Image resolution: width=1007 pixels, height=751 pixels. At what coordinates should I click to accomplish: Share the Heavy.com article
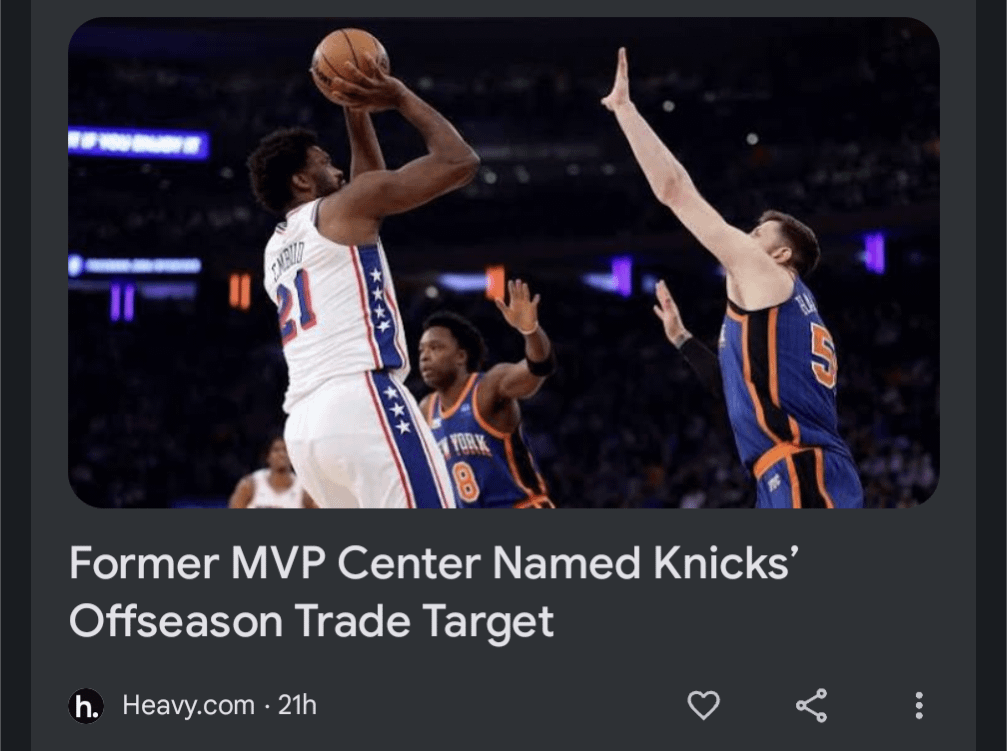pos(811,705)
